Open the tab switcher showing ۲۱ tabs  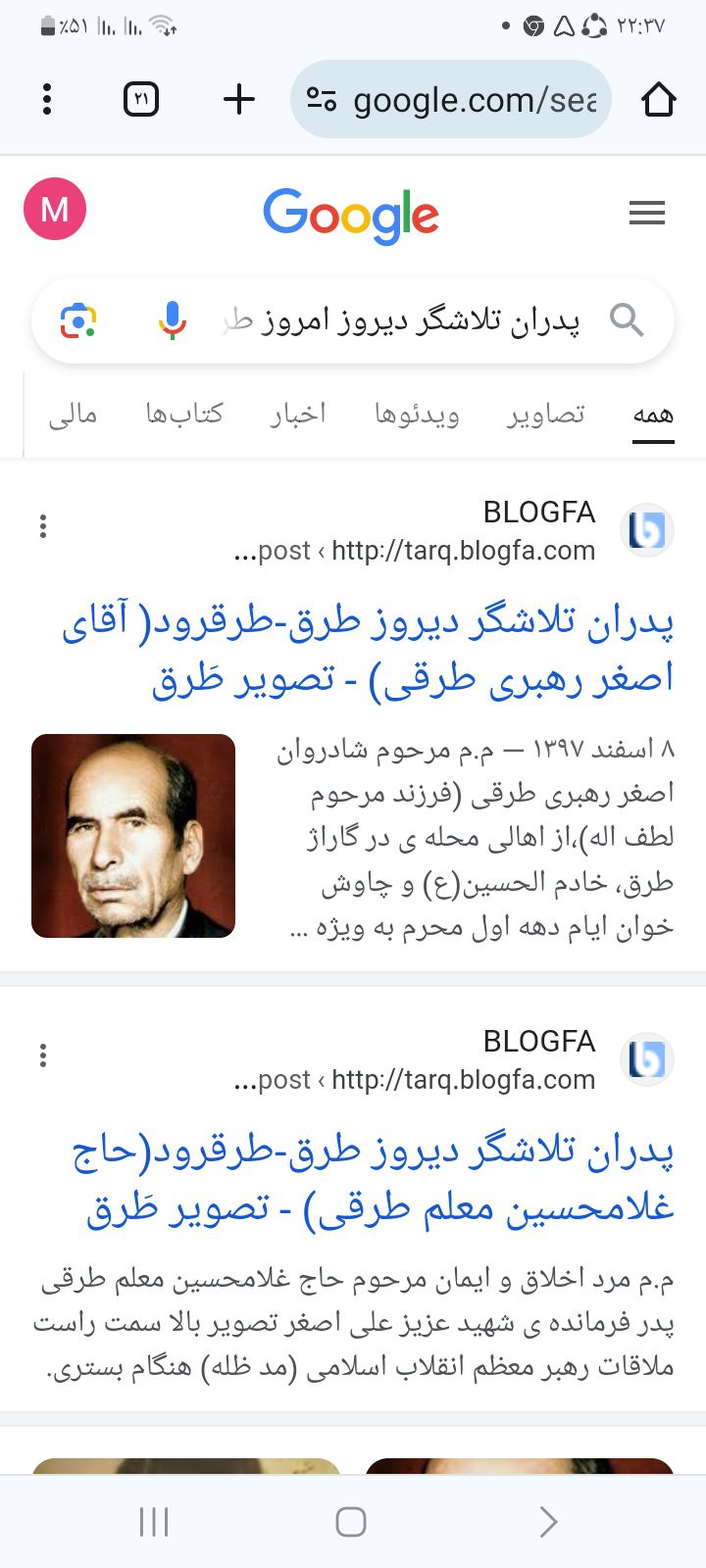tap(141, 99)
